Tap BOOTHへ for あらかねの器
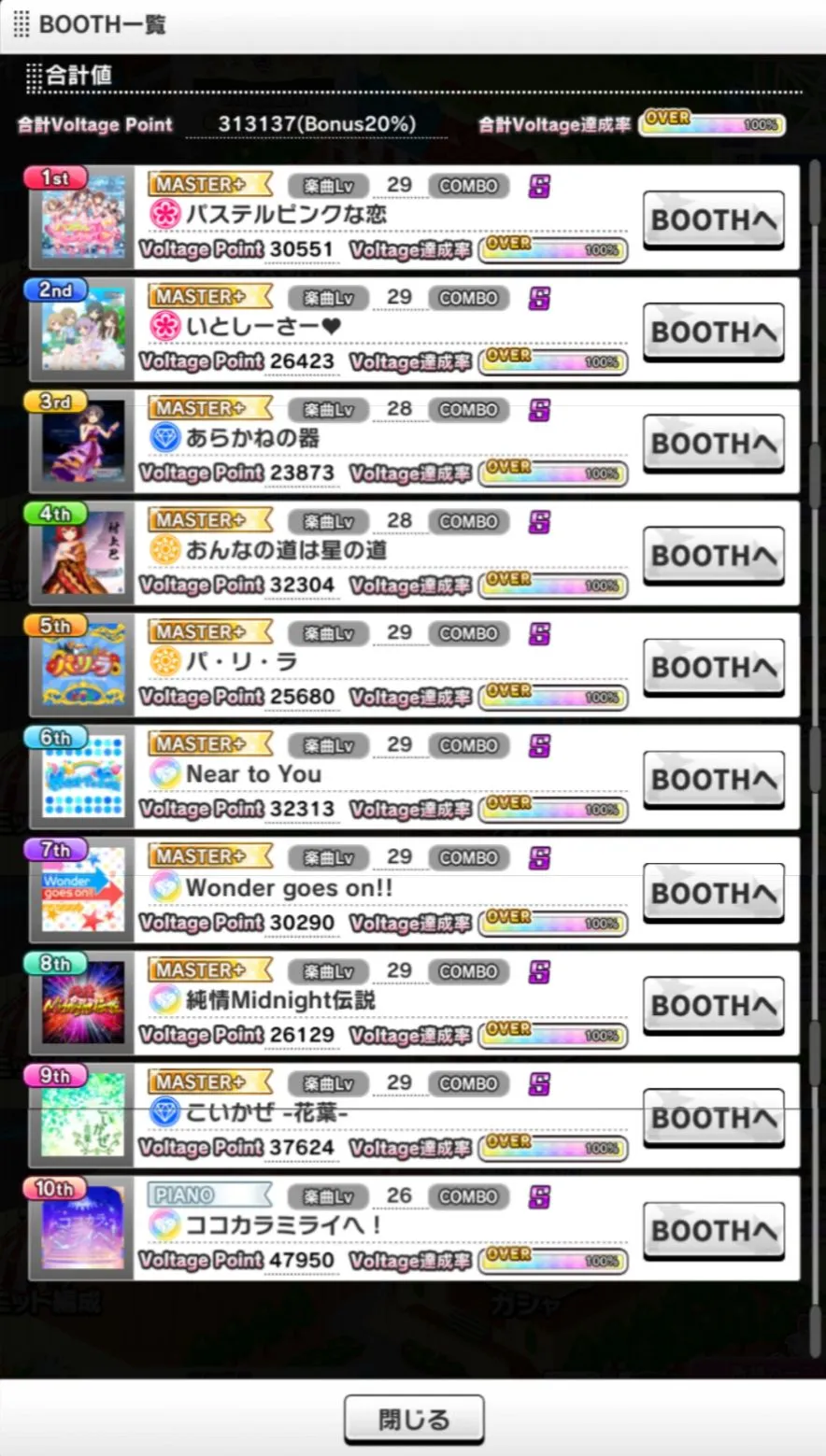The width and height of the screenshot is (826, 1456). pos(713,444)
